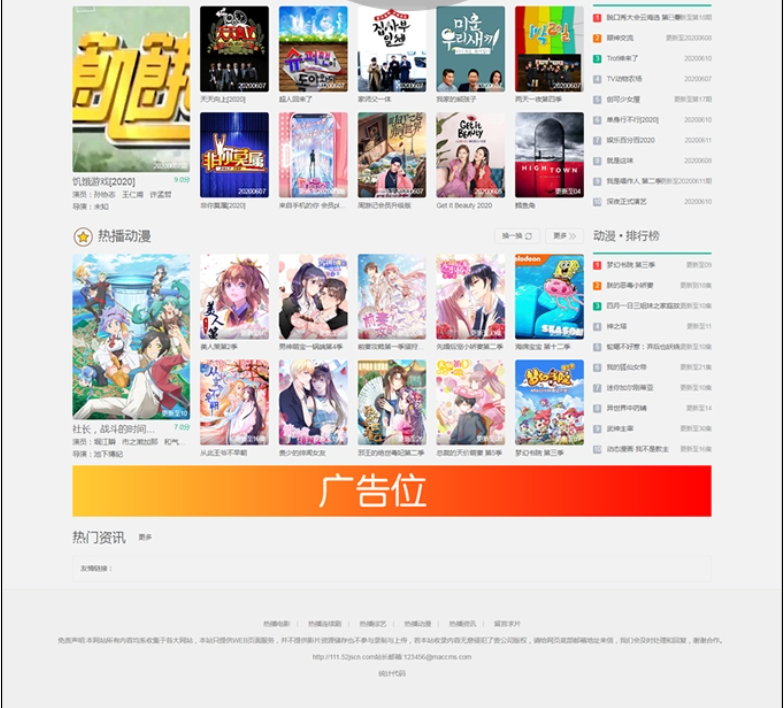Open 梦幻书院 第三季 anime tile
Image resolution: width=784 pixels, height=708 pixels.
pyautogui.click(x=549, y=402)
